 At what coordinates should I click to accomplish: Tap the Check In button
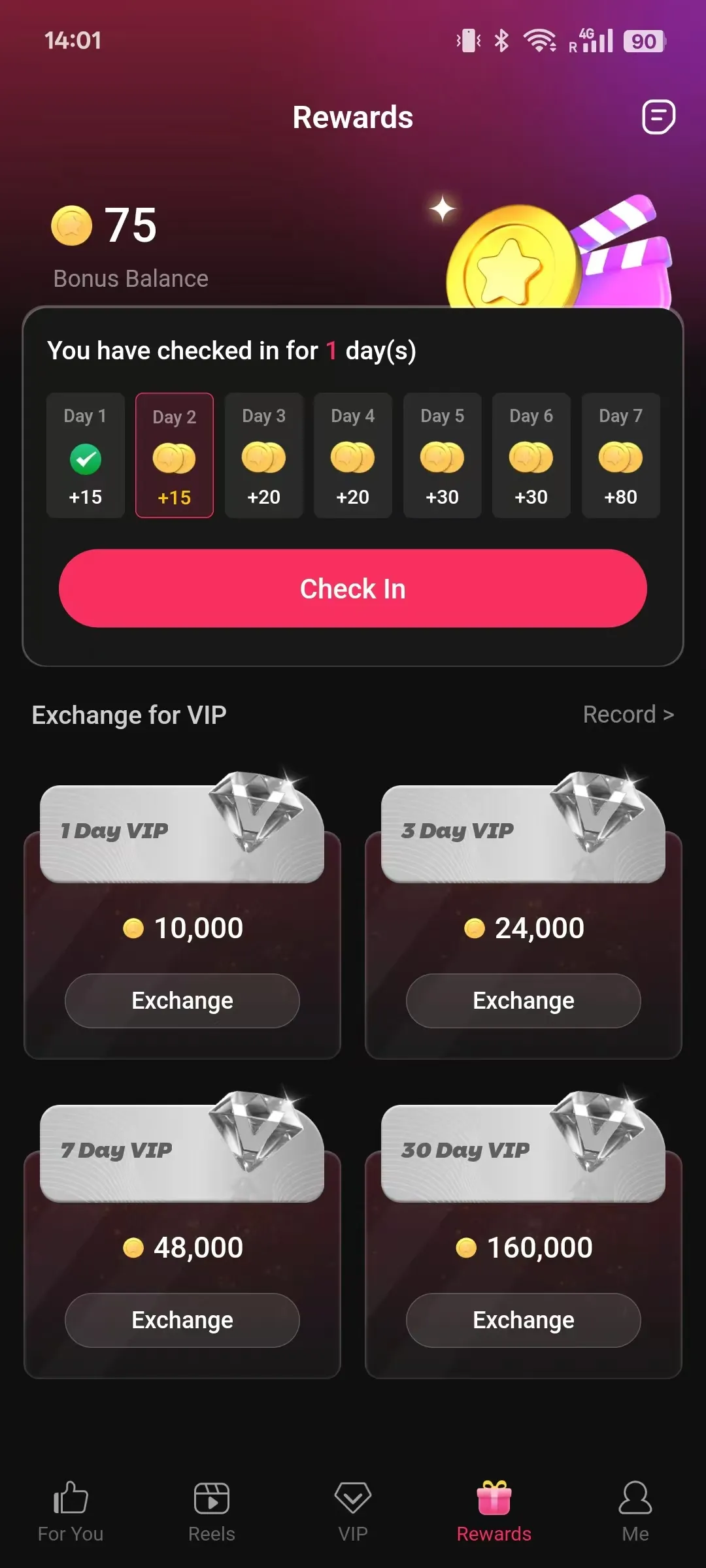coord(353,589)
